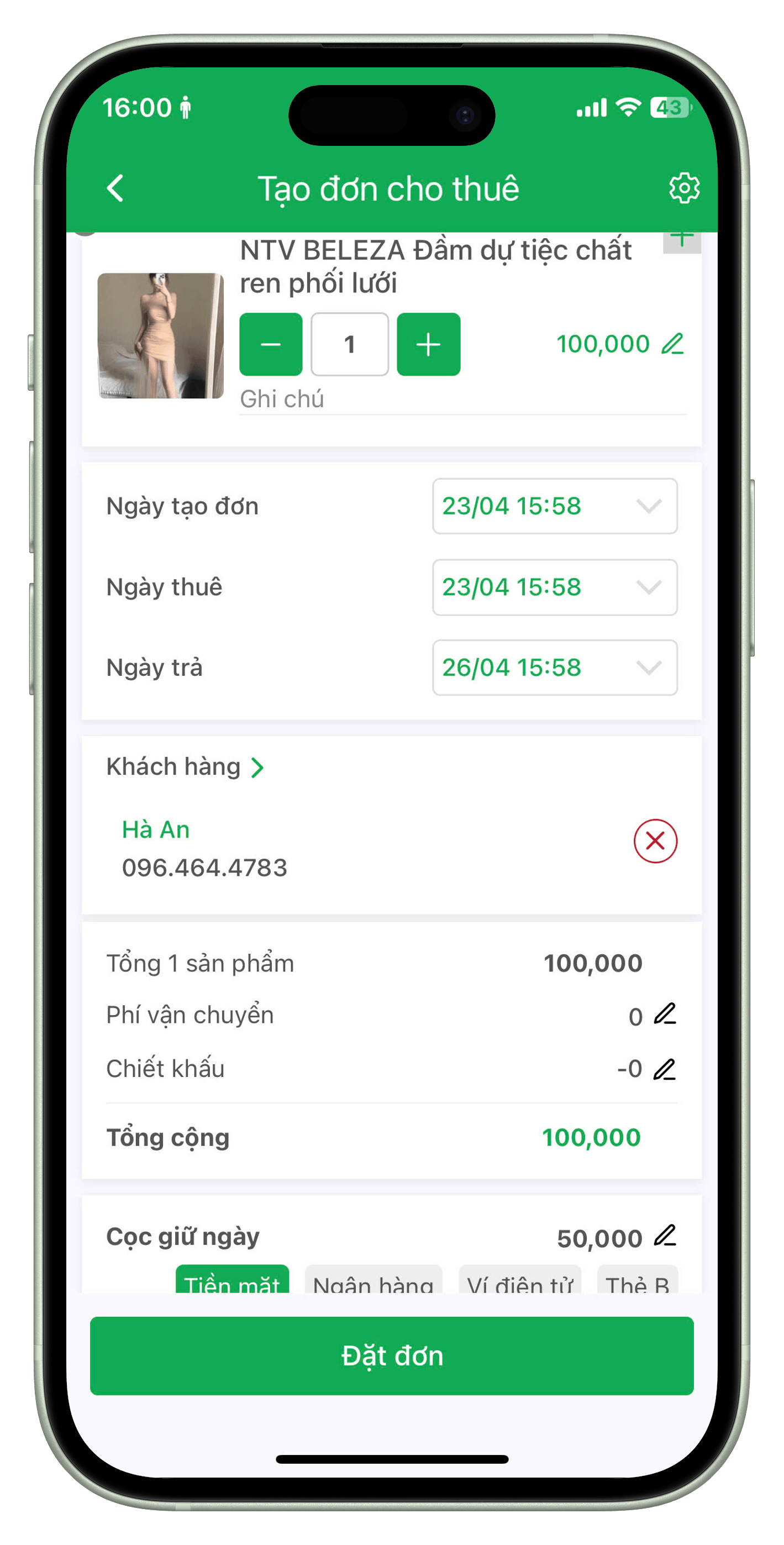Screen dimensions: 784x1545
Task: Decrease product quantity with minus button
Action: 271,344
